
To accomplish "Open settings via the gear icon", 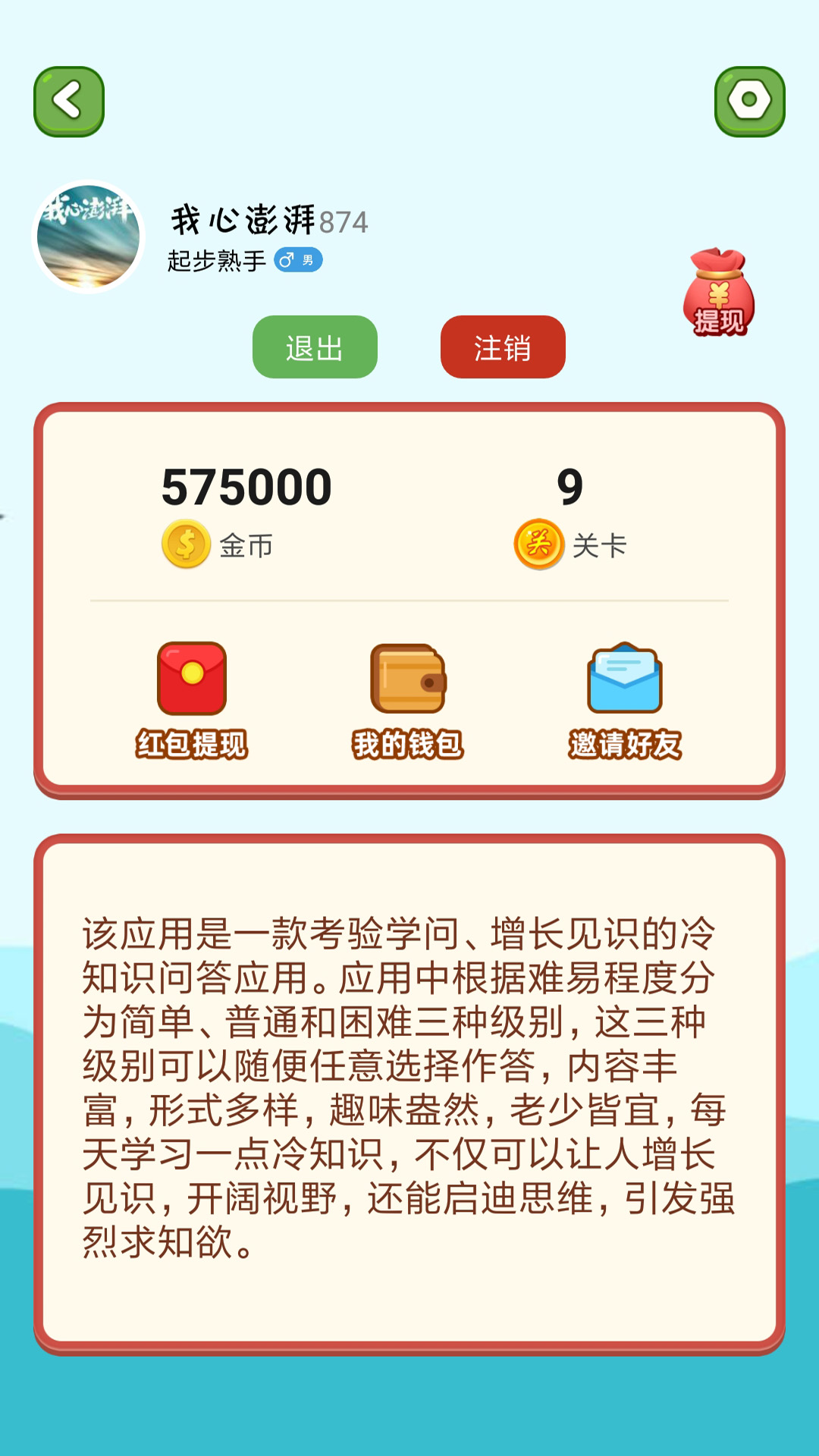I will 751,99.
